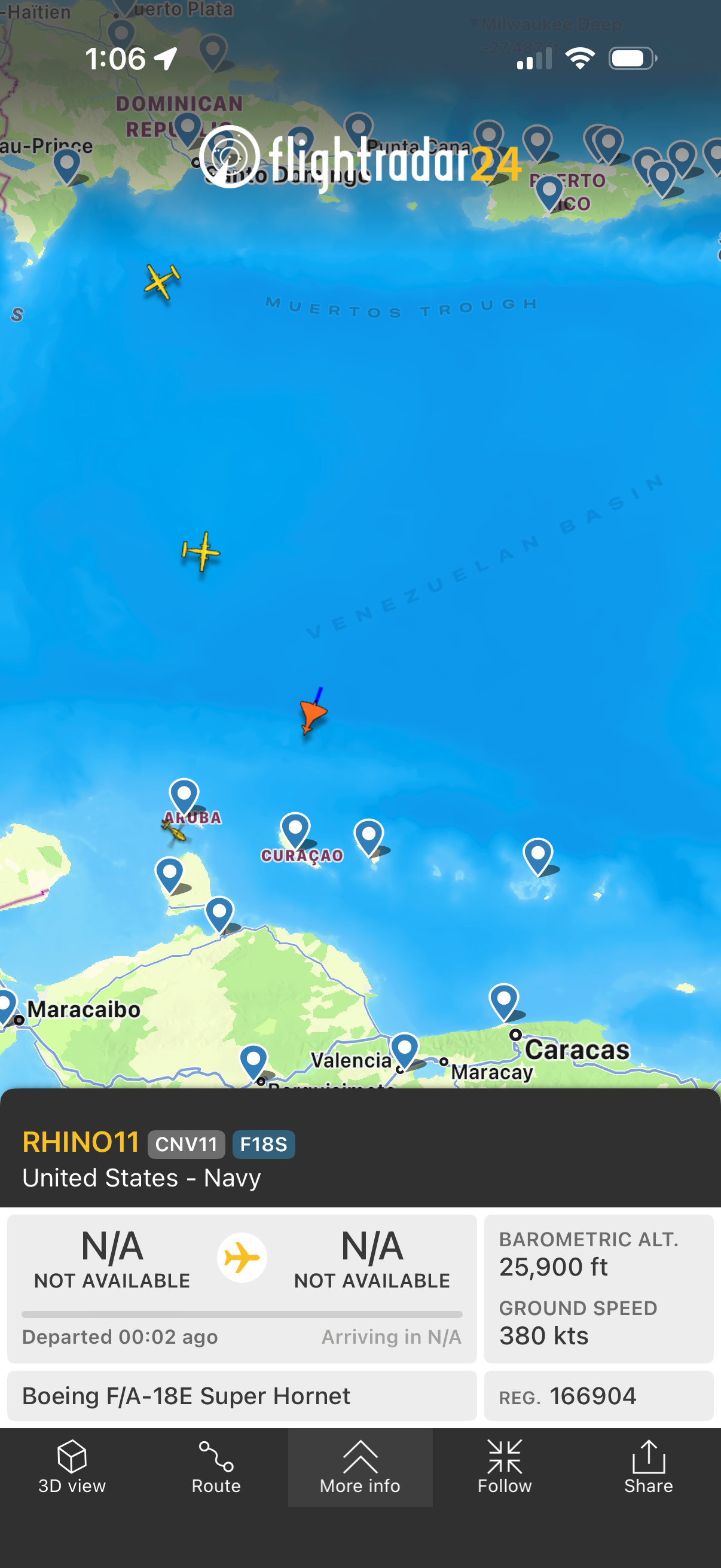Image resolution: width=721 pixels, height=1568 pixels.
Task: Share this flight
Action: 649,1467
